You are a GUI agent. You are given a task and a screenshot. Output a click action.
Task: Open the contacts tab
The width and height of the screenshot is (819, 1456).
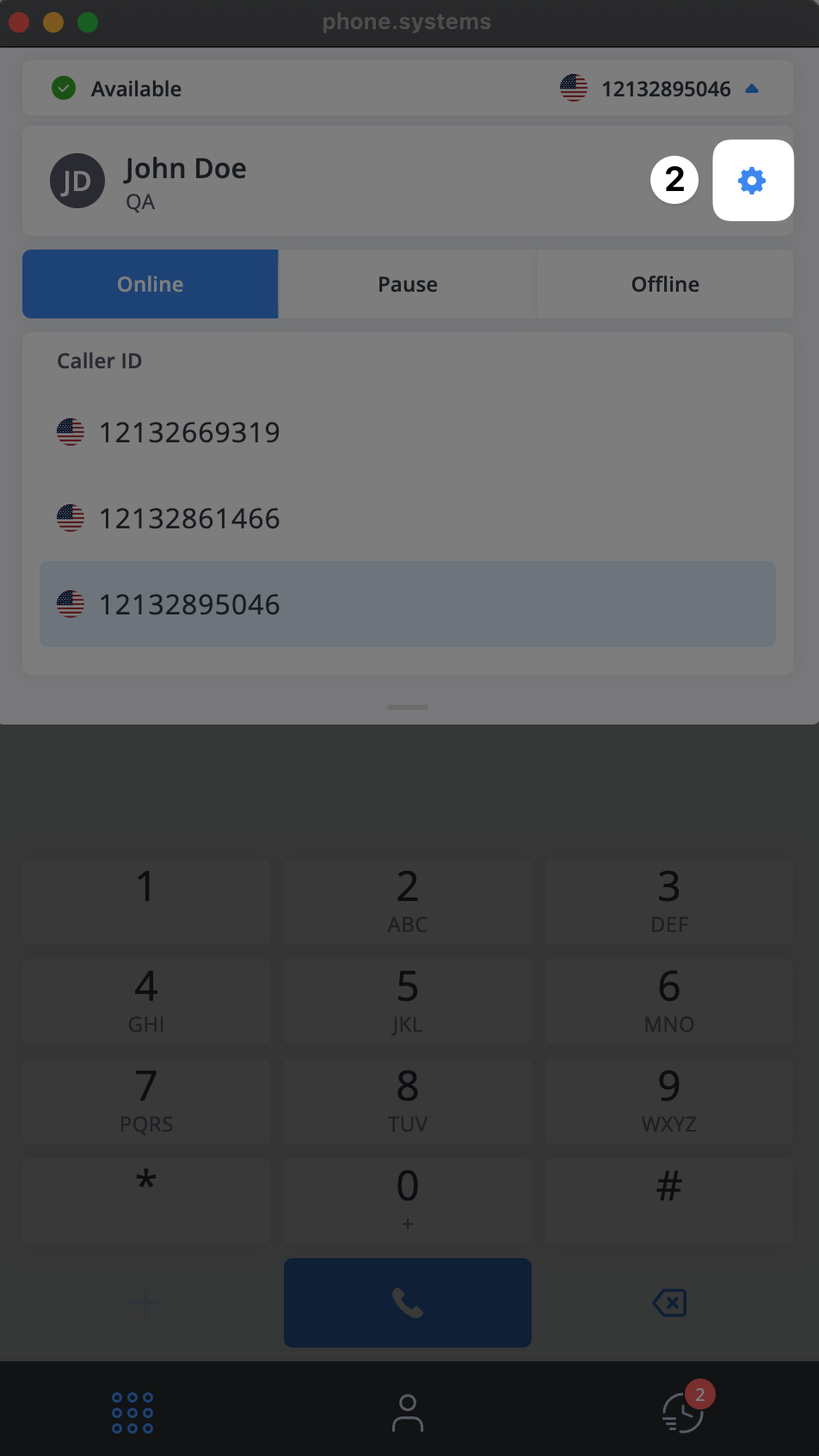408,1413
